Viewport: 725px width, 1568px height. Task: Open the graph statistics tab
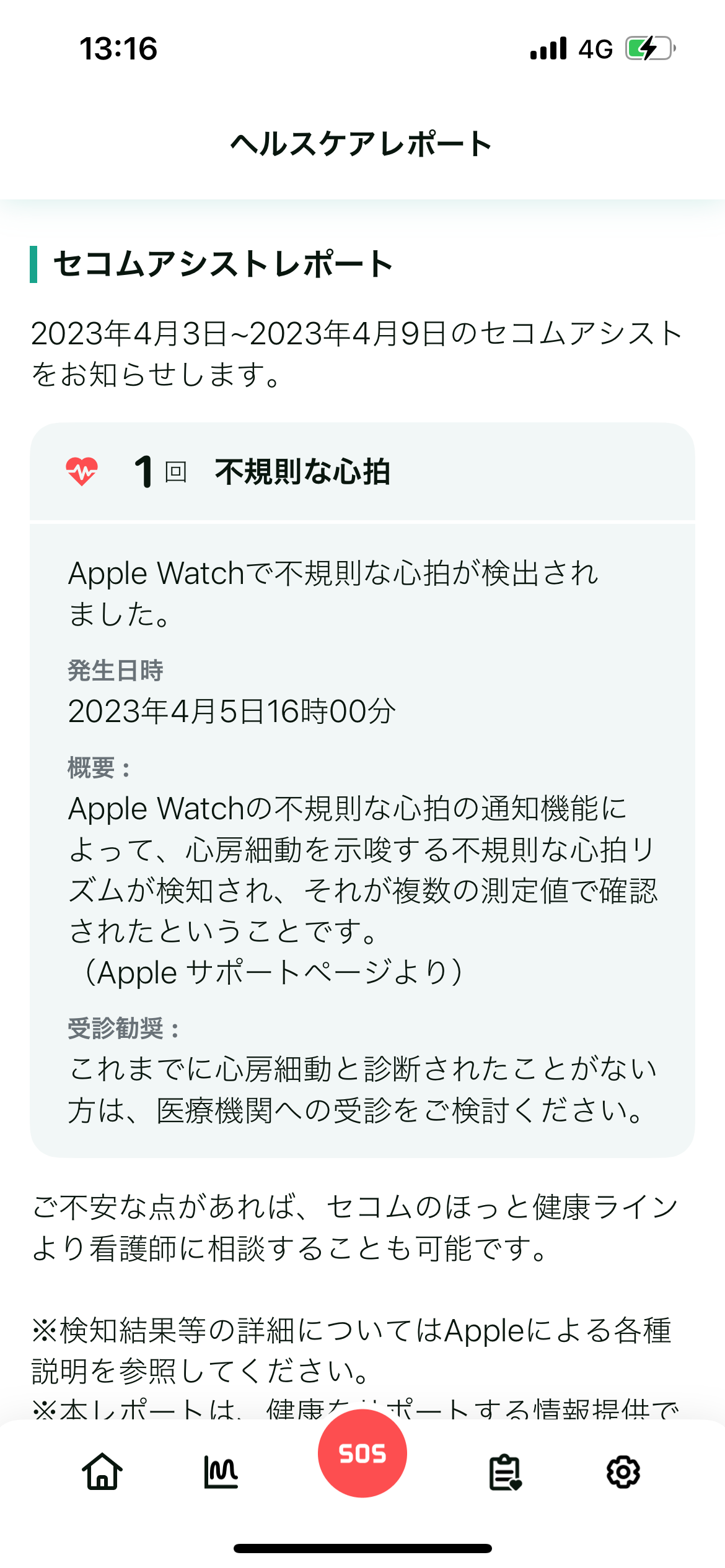[221, 1471]
